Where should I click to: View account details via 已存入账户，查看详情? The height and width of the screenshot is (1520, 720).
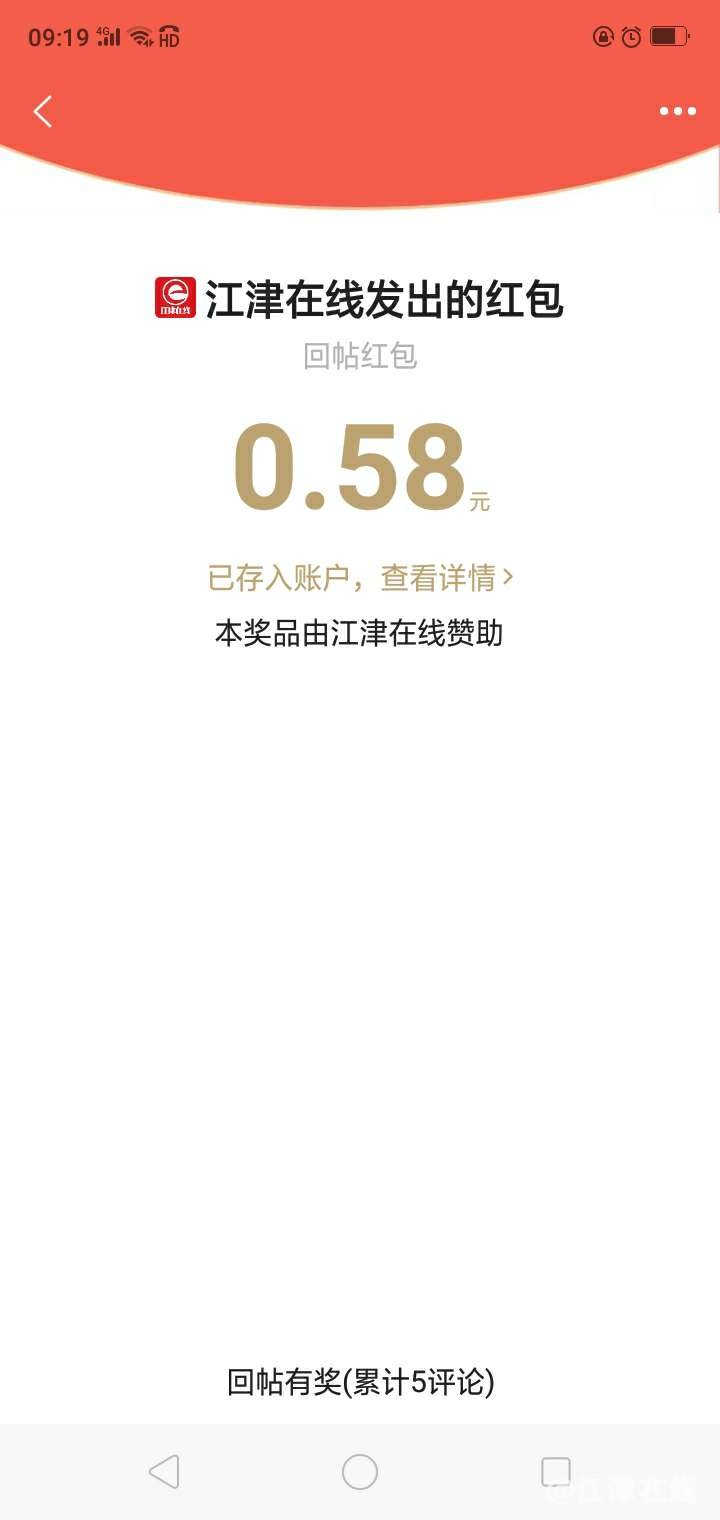point(360,577)
